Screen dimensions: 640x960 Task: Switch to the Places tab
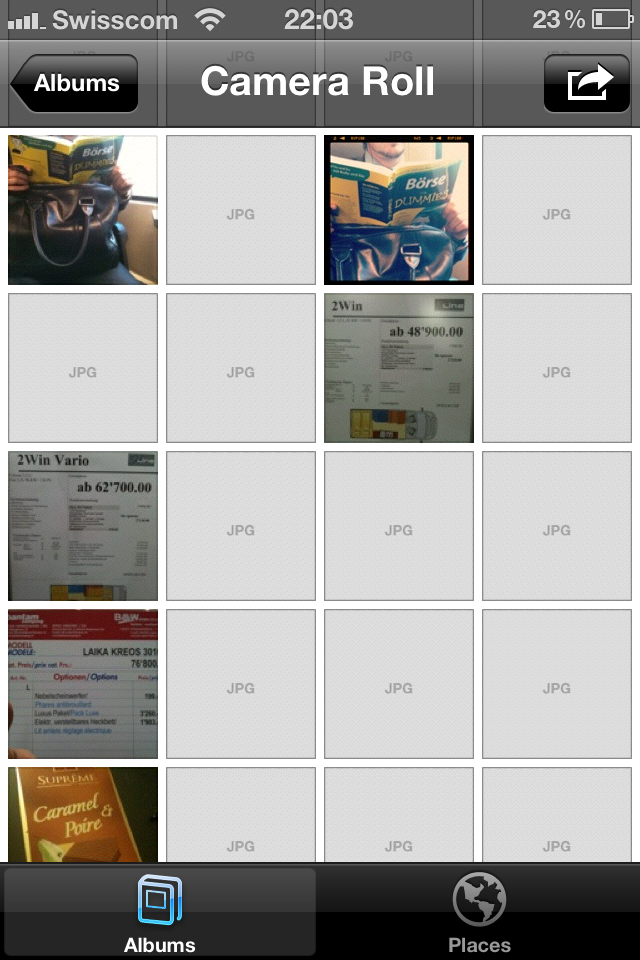pyautogui.click(x=479, y=912)
